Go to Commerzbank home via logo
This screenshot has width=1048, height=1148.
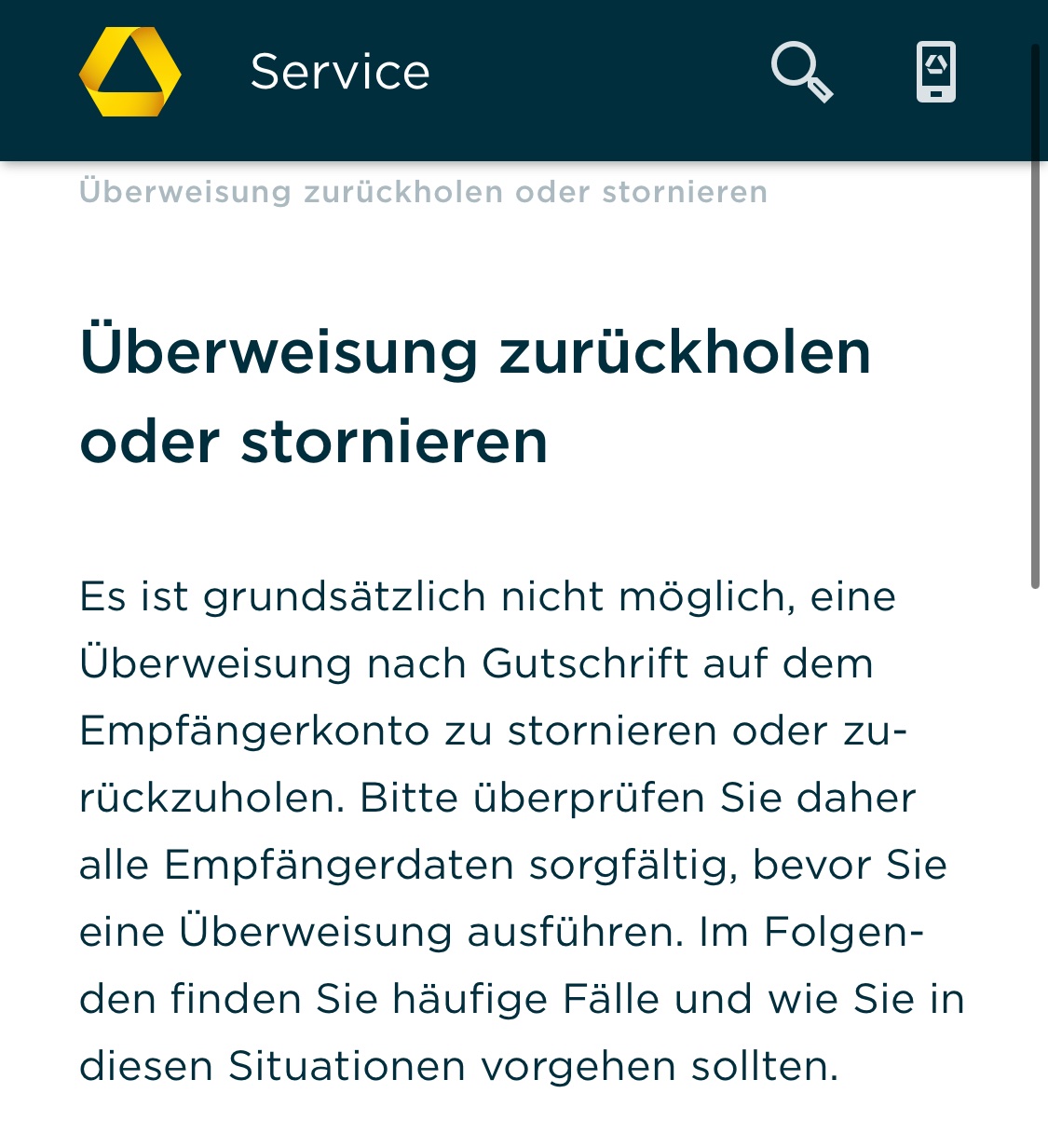tap(130, 72)
